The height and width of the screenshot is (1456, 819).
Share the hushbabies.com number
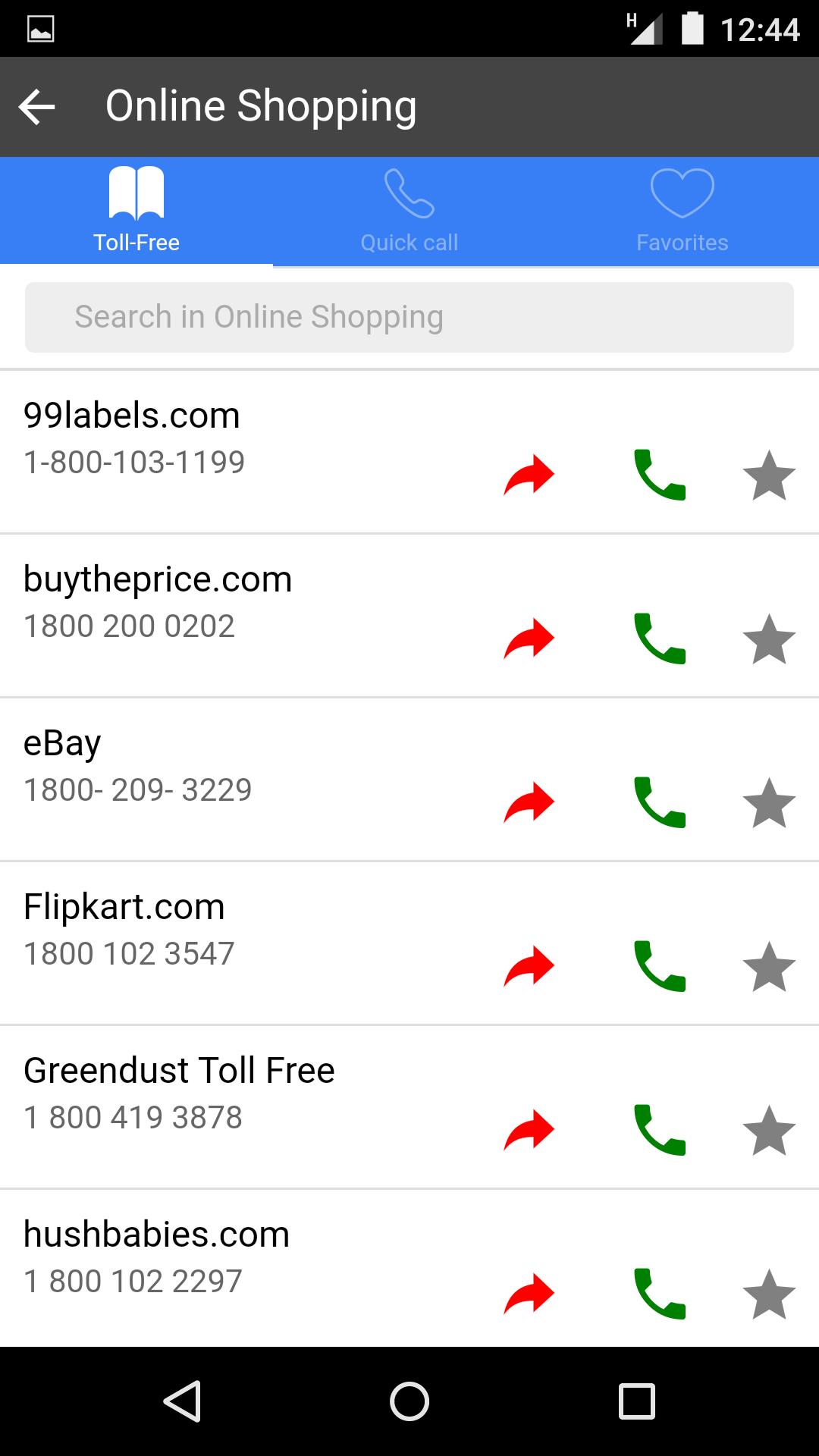tap(529, 1294)
